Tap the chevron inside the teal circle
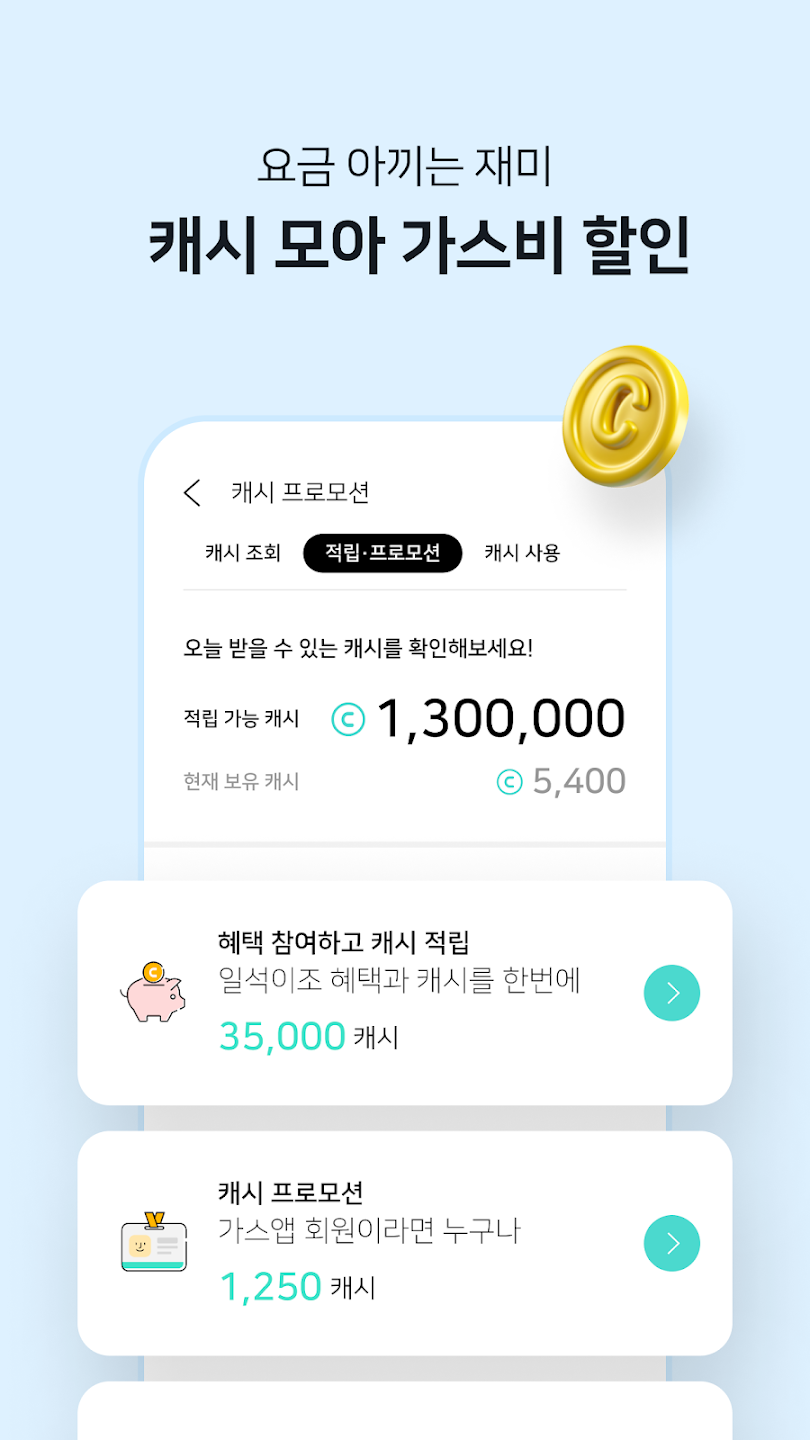 click(671, 993)
